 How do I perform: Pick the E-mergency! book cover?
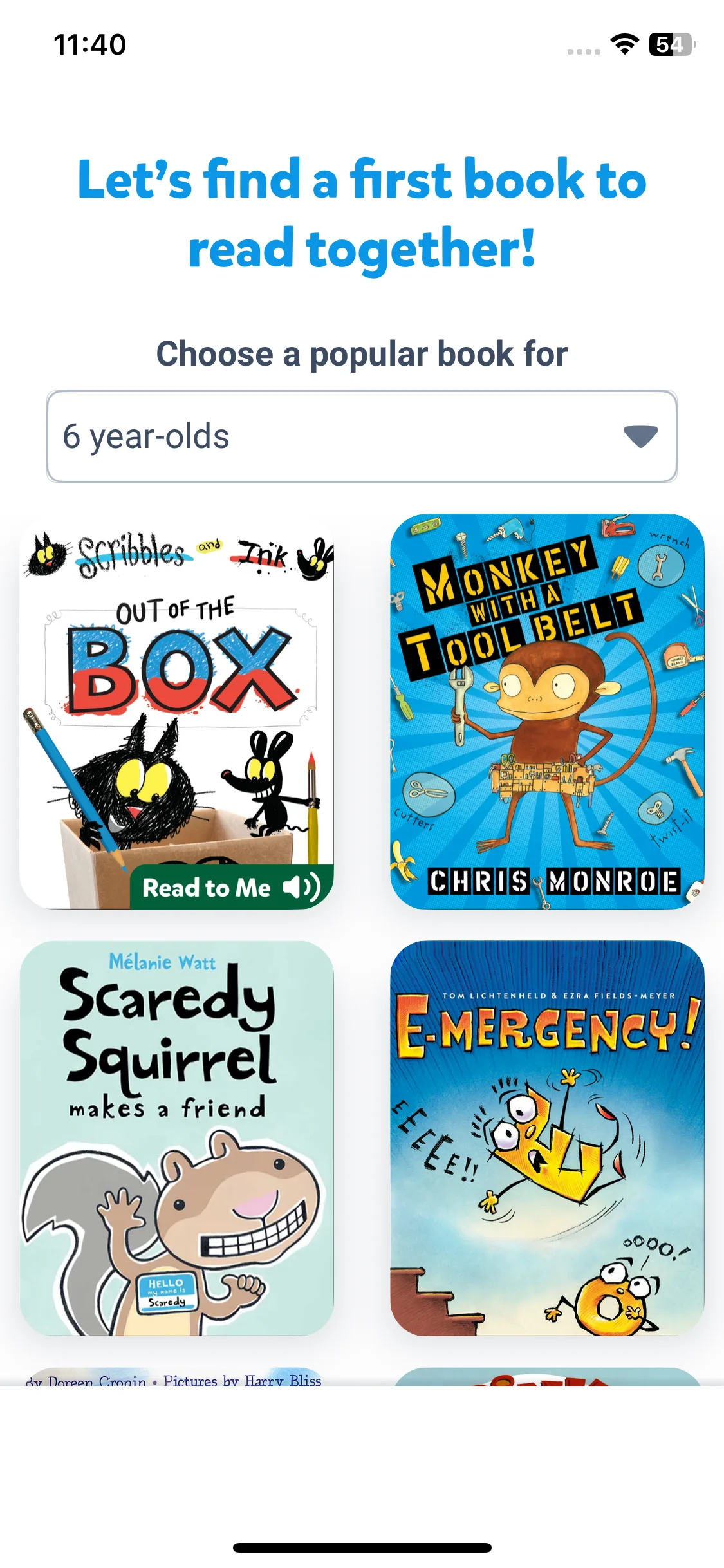[547, 1138]
